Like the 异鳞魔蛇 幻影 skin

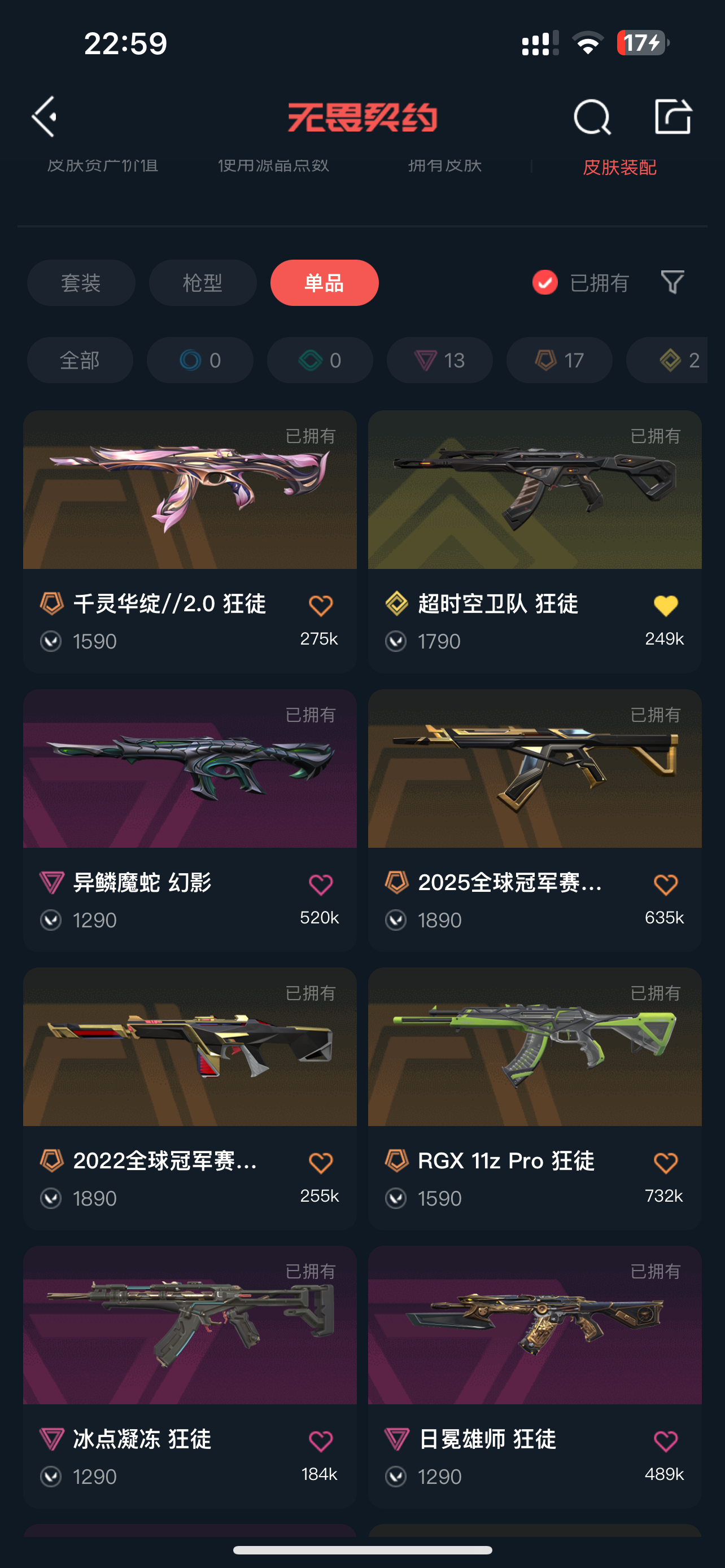click(x=320, y=884)
